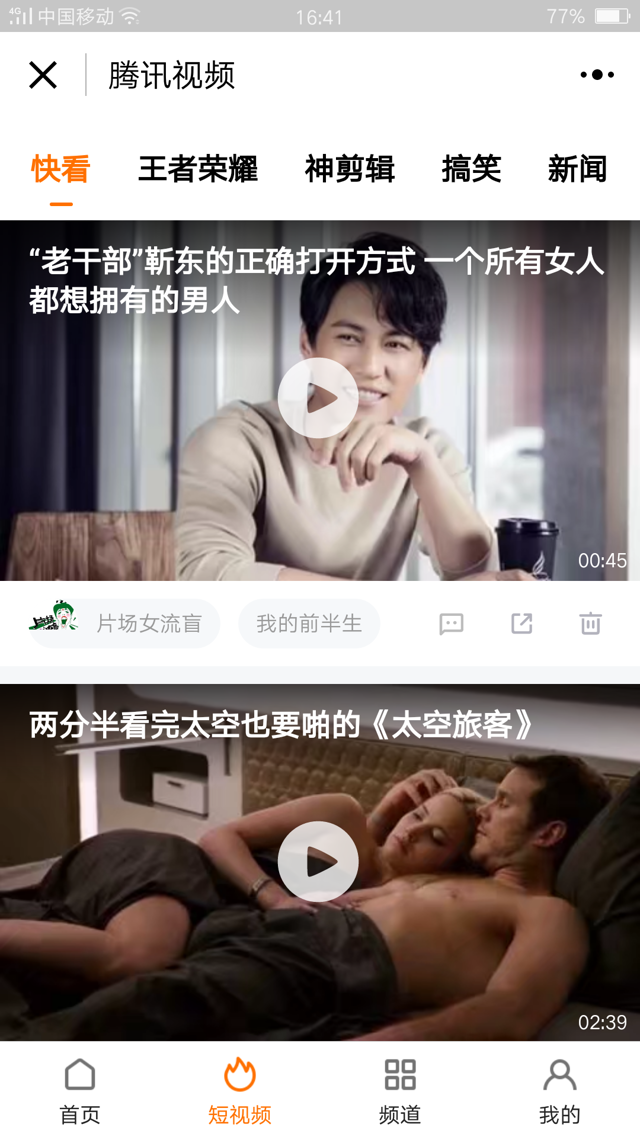Open the 我的 profile tab
Screen dimensions: 640x1137
pos(560,1090)
